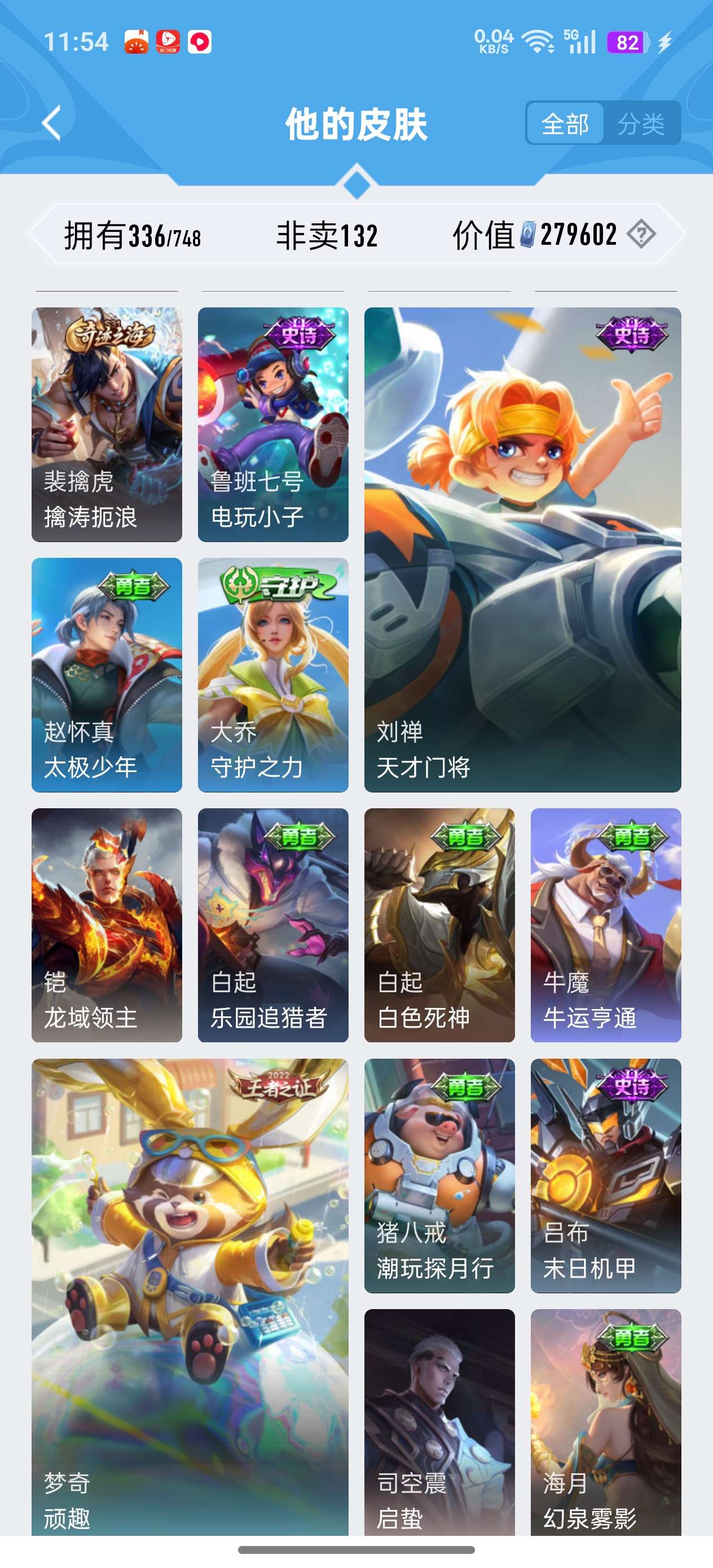Open 海月 幻泉雾影 skin card
The image size is (713, 1568).
coord(605,1421)
